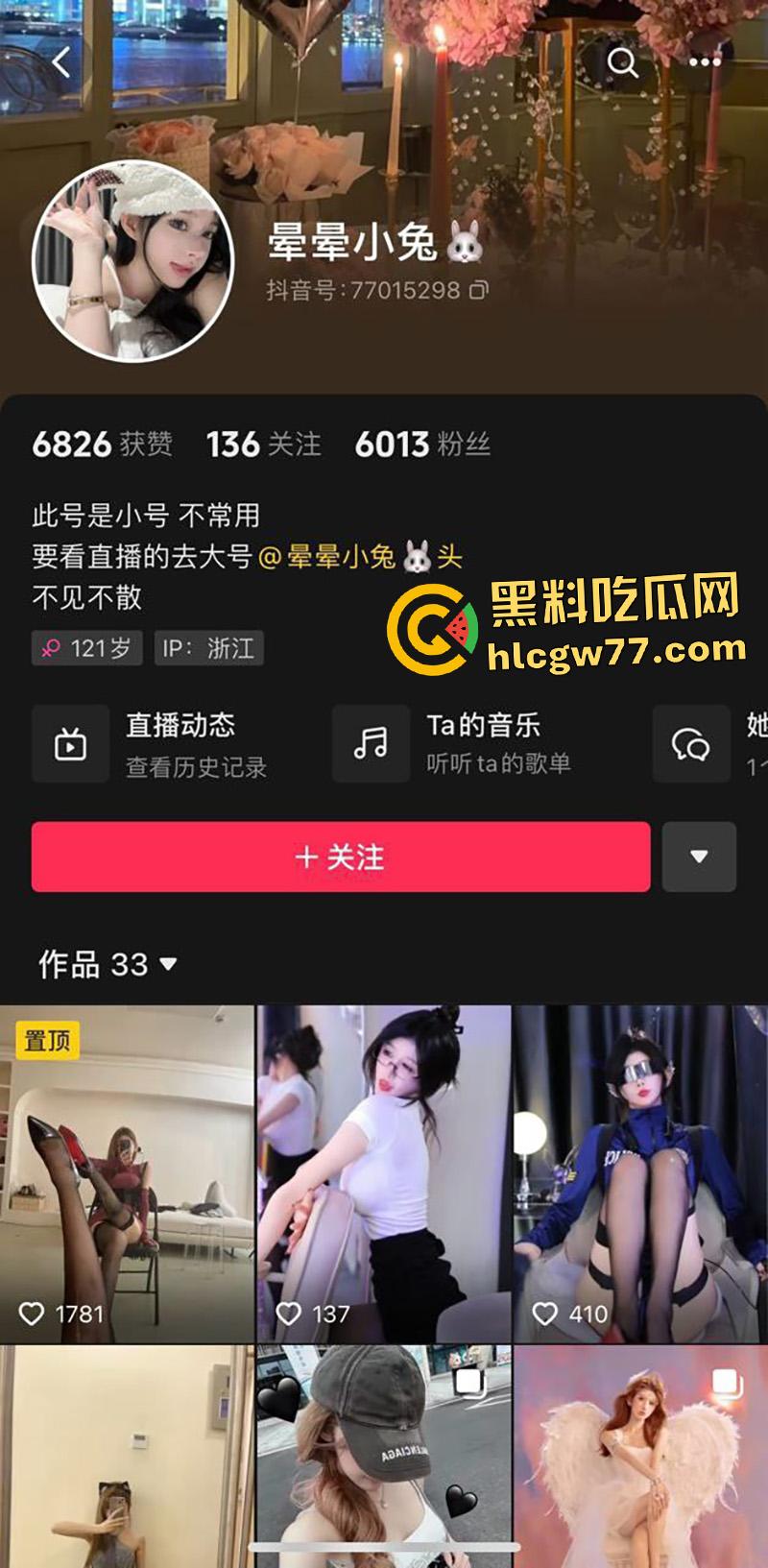
Task: Follow this user with 关注 button
Action: pyautogui.click(x=340, y=856)
